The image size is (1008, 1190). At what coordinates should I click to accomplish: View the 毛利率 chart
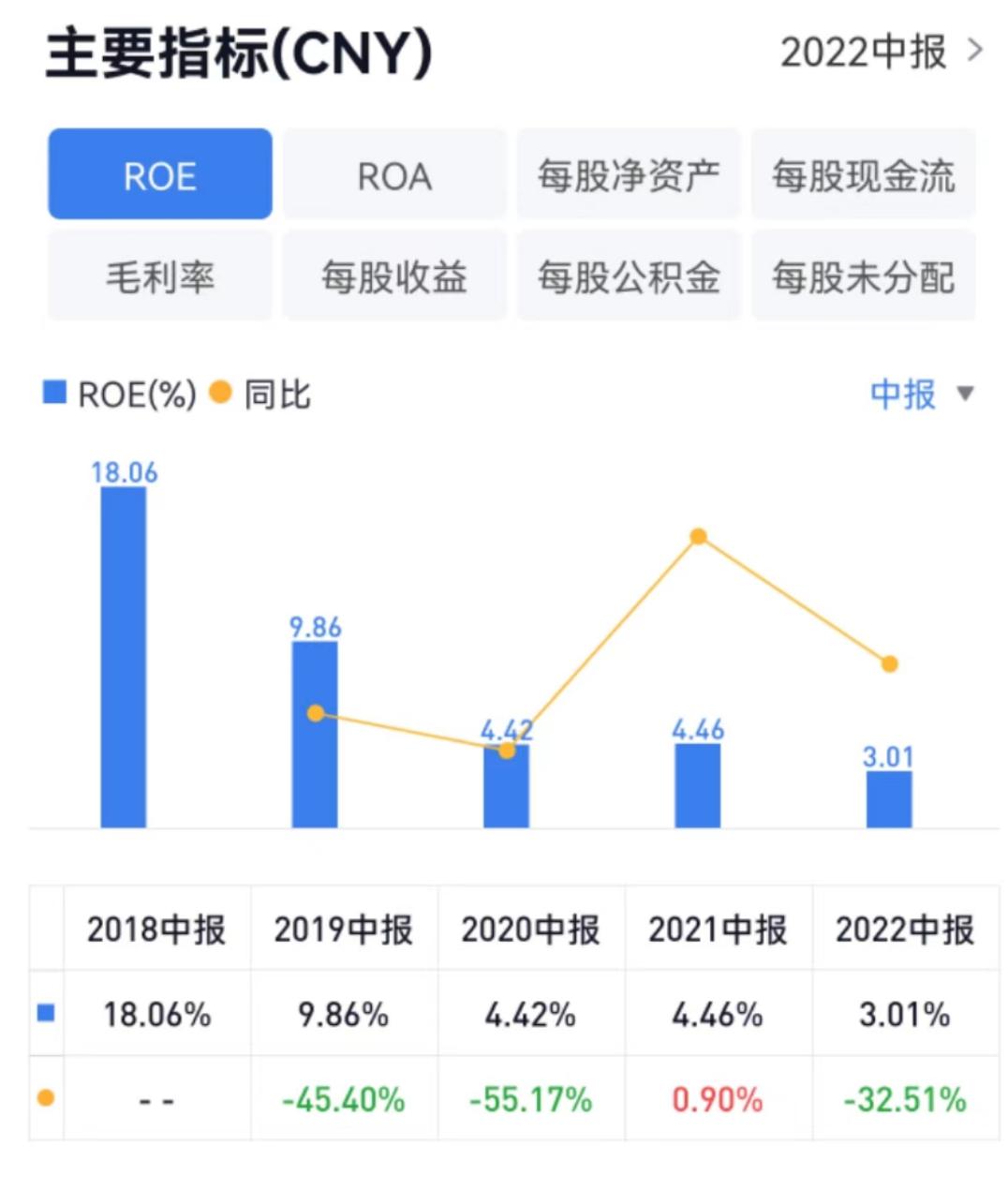pos(160,277)
